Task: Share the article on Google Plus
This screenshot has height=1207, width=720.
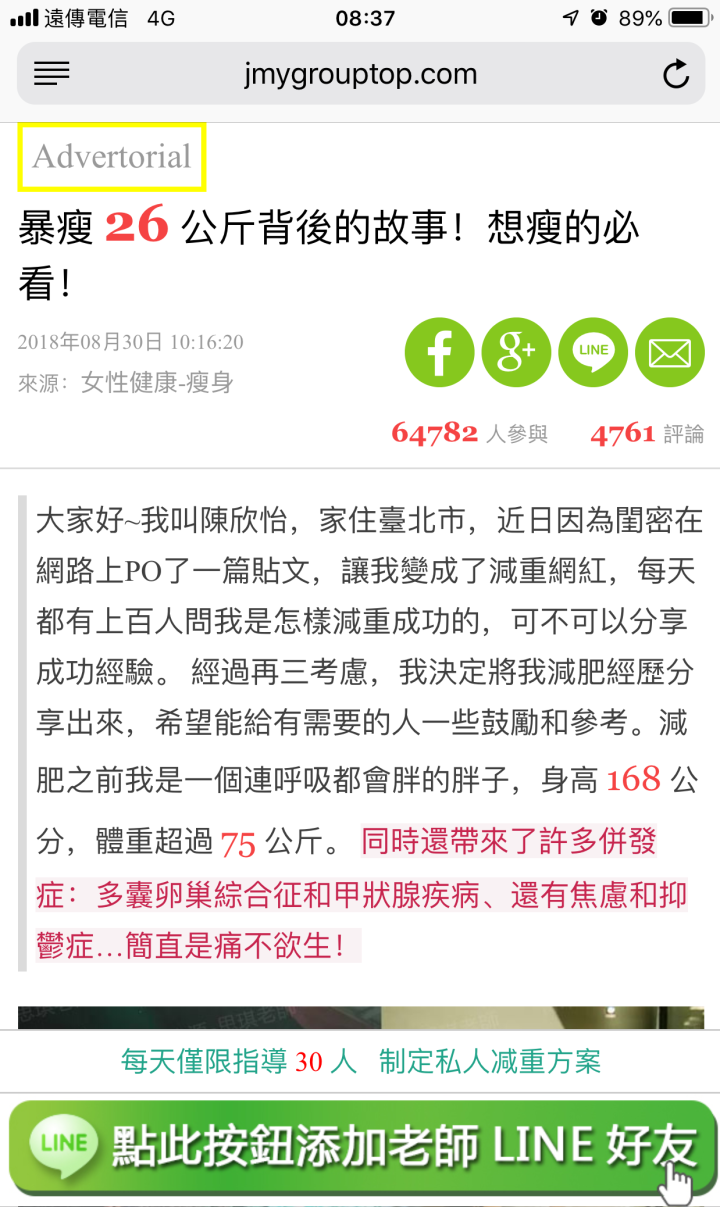Action: (x=516, y=352)
